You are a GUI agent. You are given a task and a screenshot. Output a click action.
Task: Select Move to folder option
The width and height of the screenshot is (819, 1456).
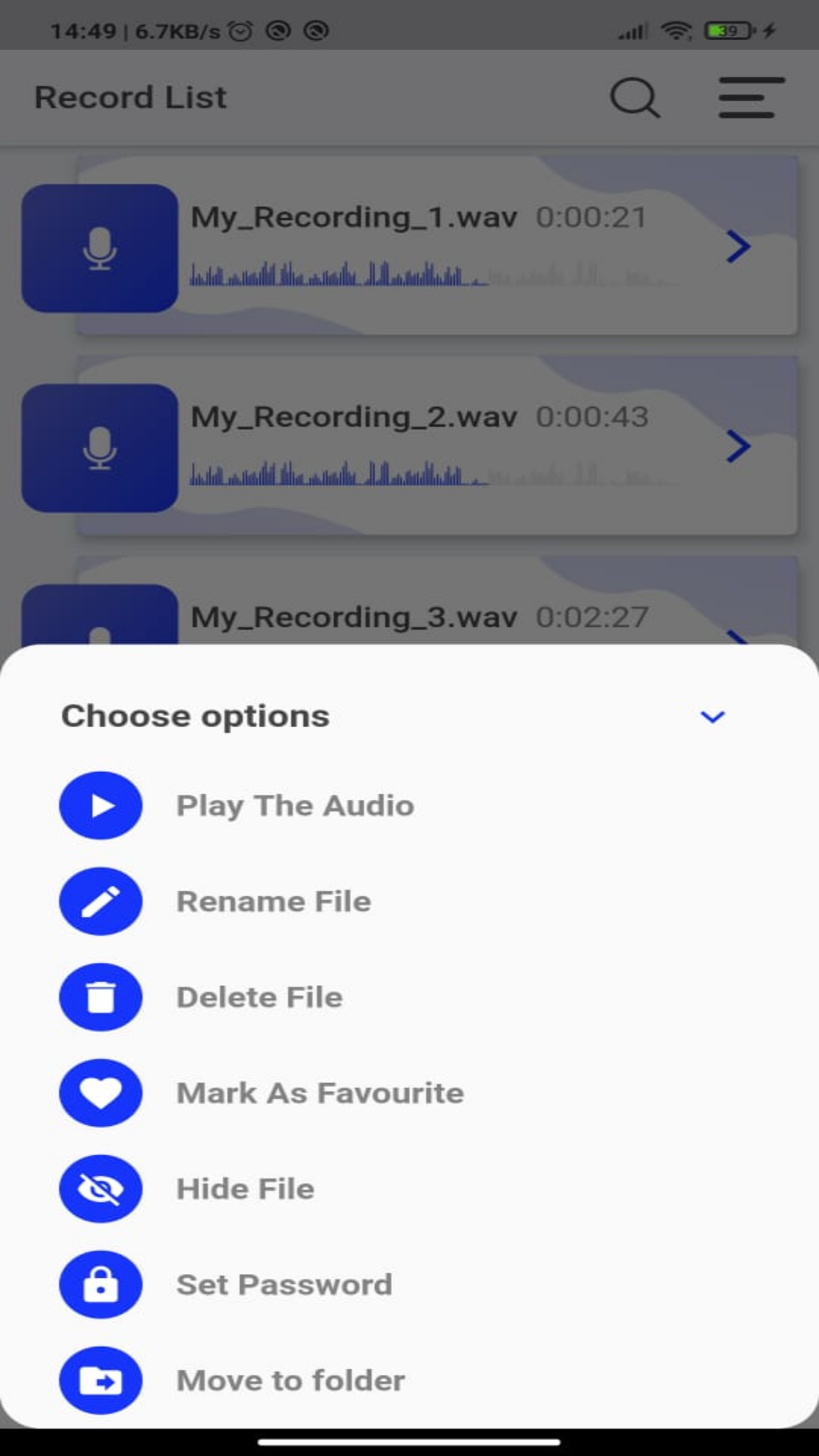coord(290,1380)
